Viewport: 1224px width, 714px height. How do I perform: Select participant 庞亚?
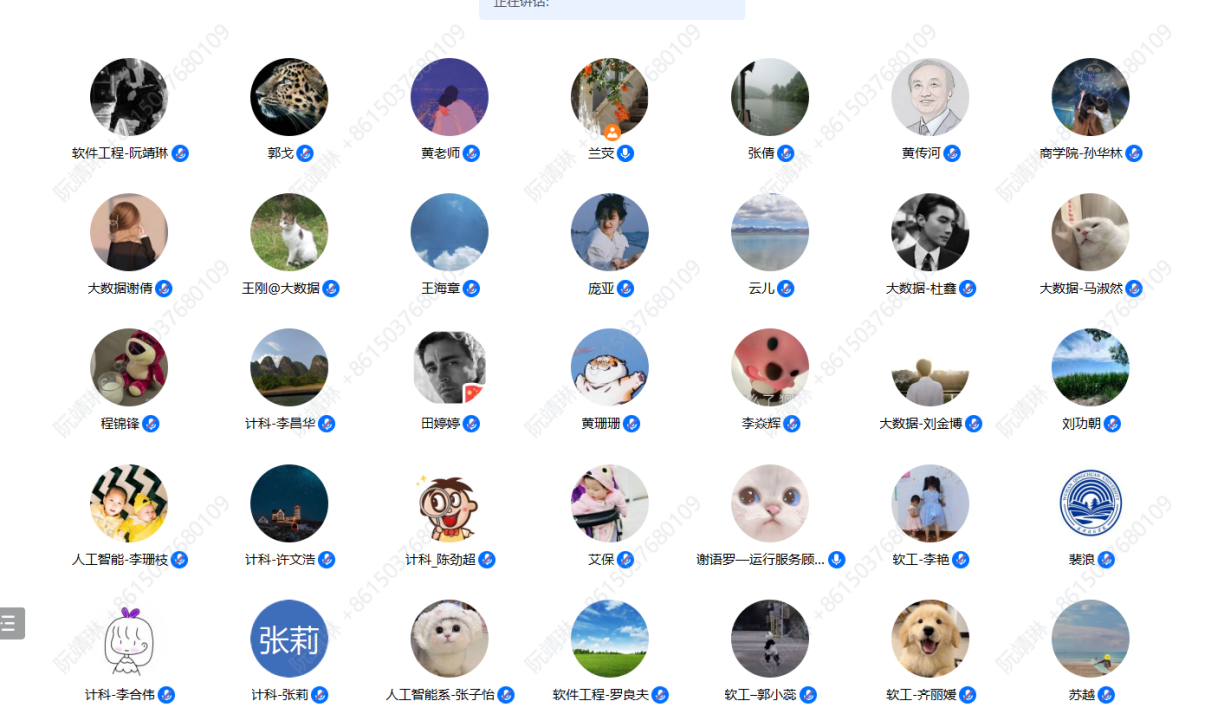[x=609, y=232]
